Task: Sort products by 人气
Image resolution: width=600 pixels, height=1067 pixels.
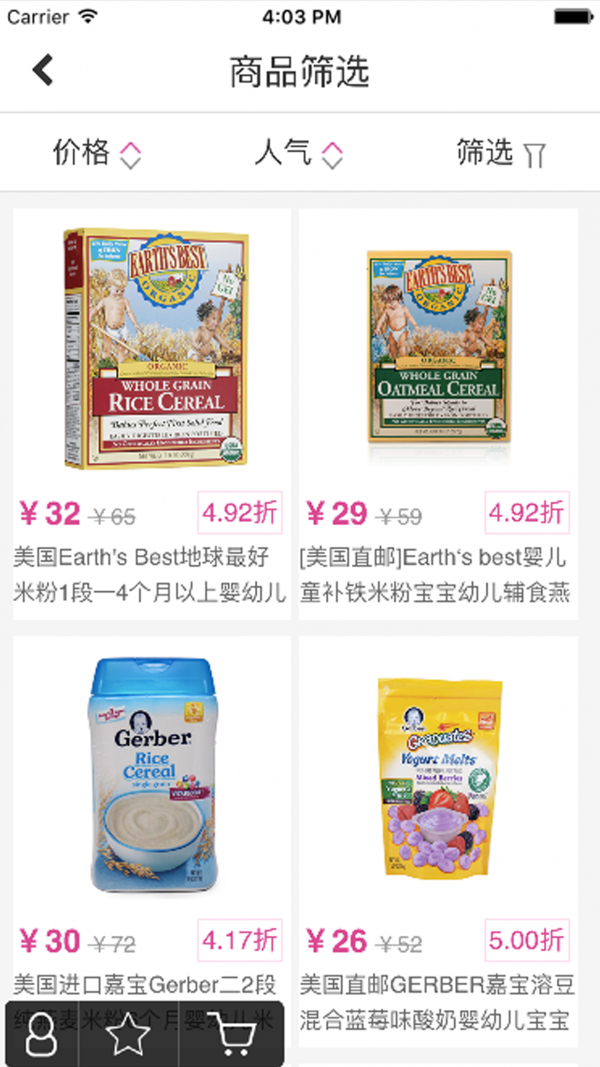Action: tap(298, 153)
